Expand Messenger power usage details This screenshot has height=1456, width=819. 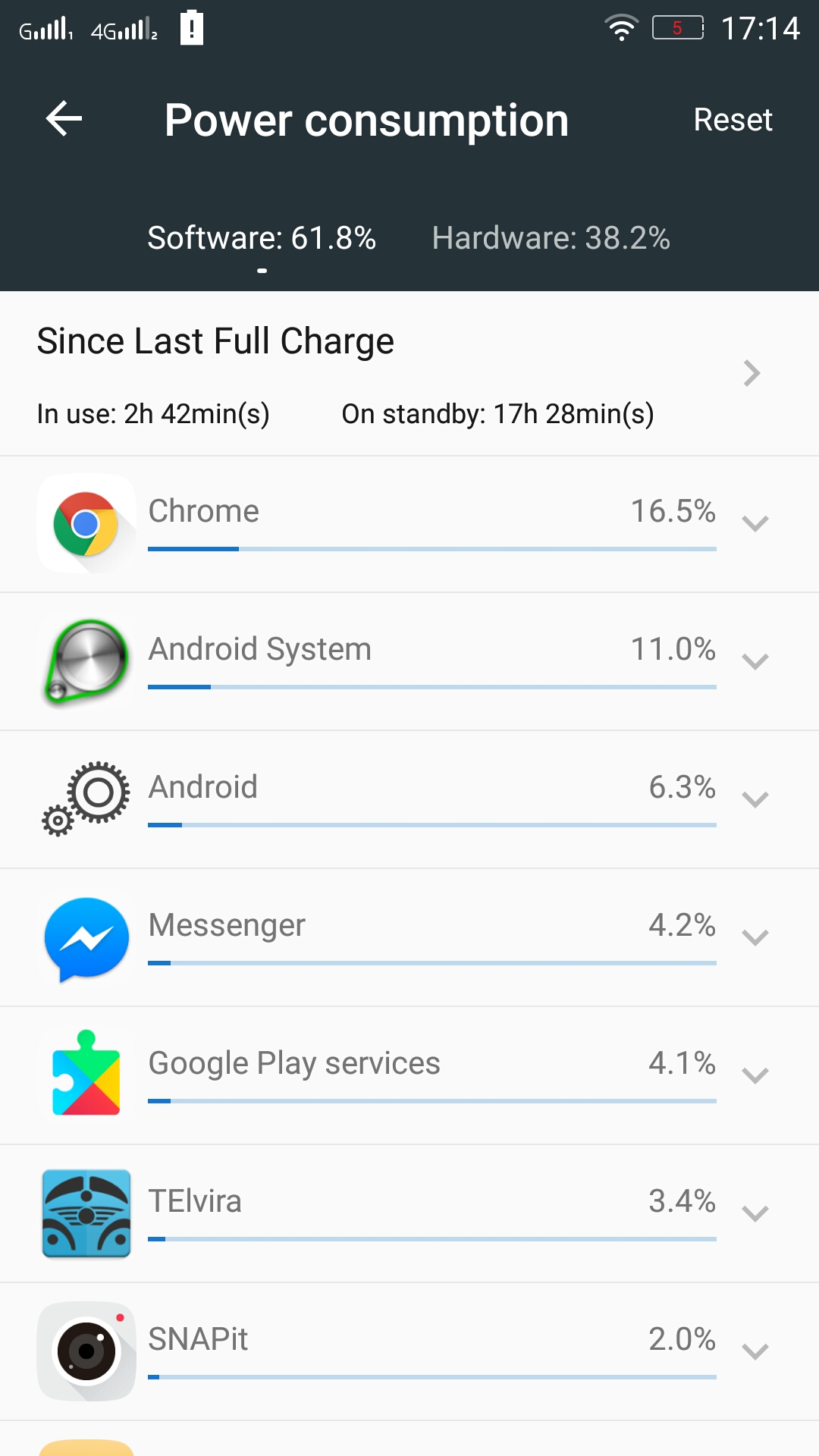click(409, 938)
